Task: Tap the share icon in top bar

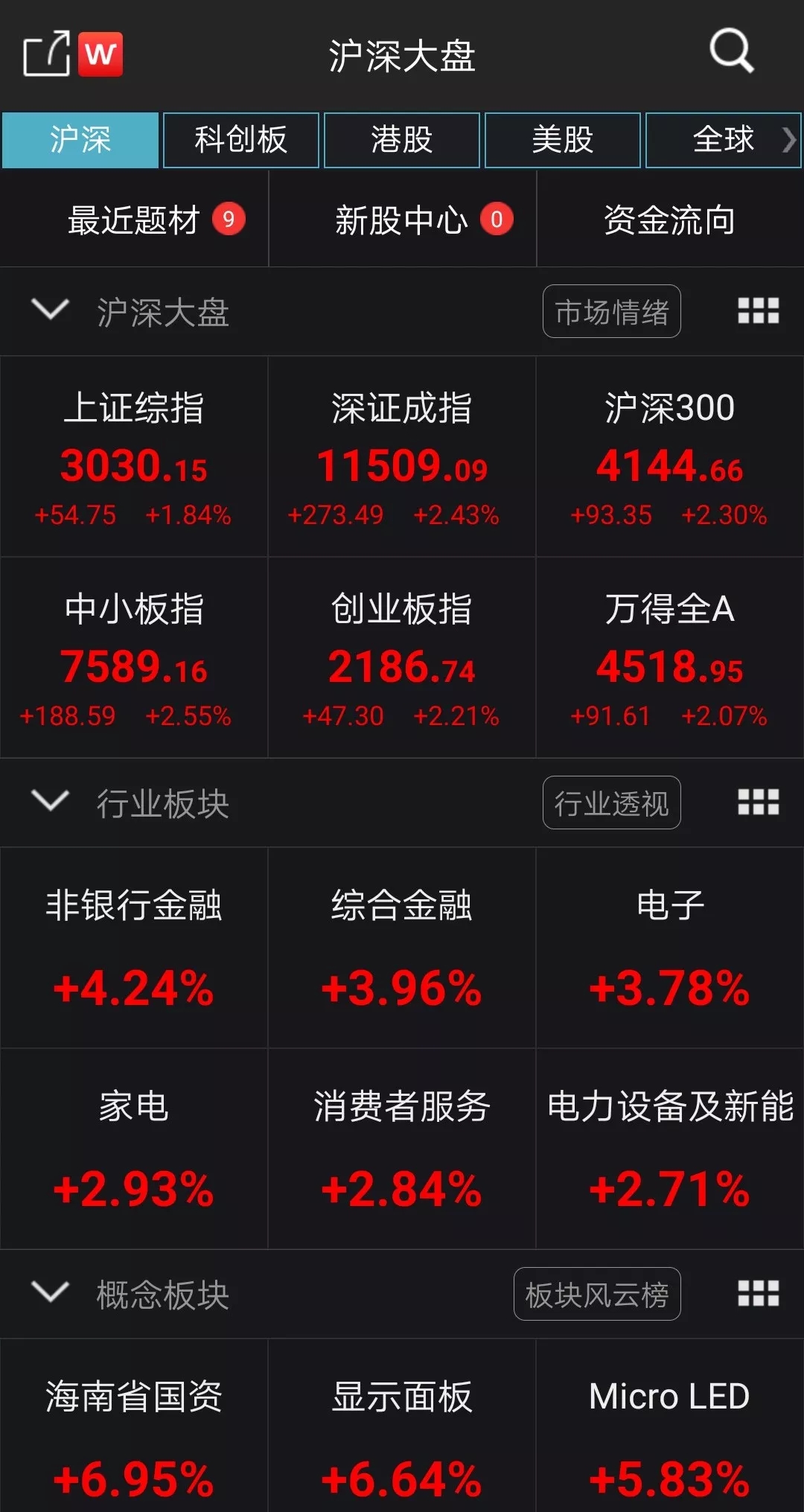Action: coord(47,54)
